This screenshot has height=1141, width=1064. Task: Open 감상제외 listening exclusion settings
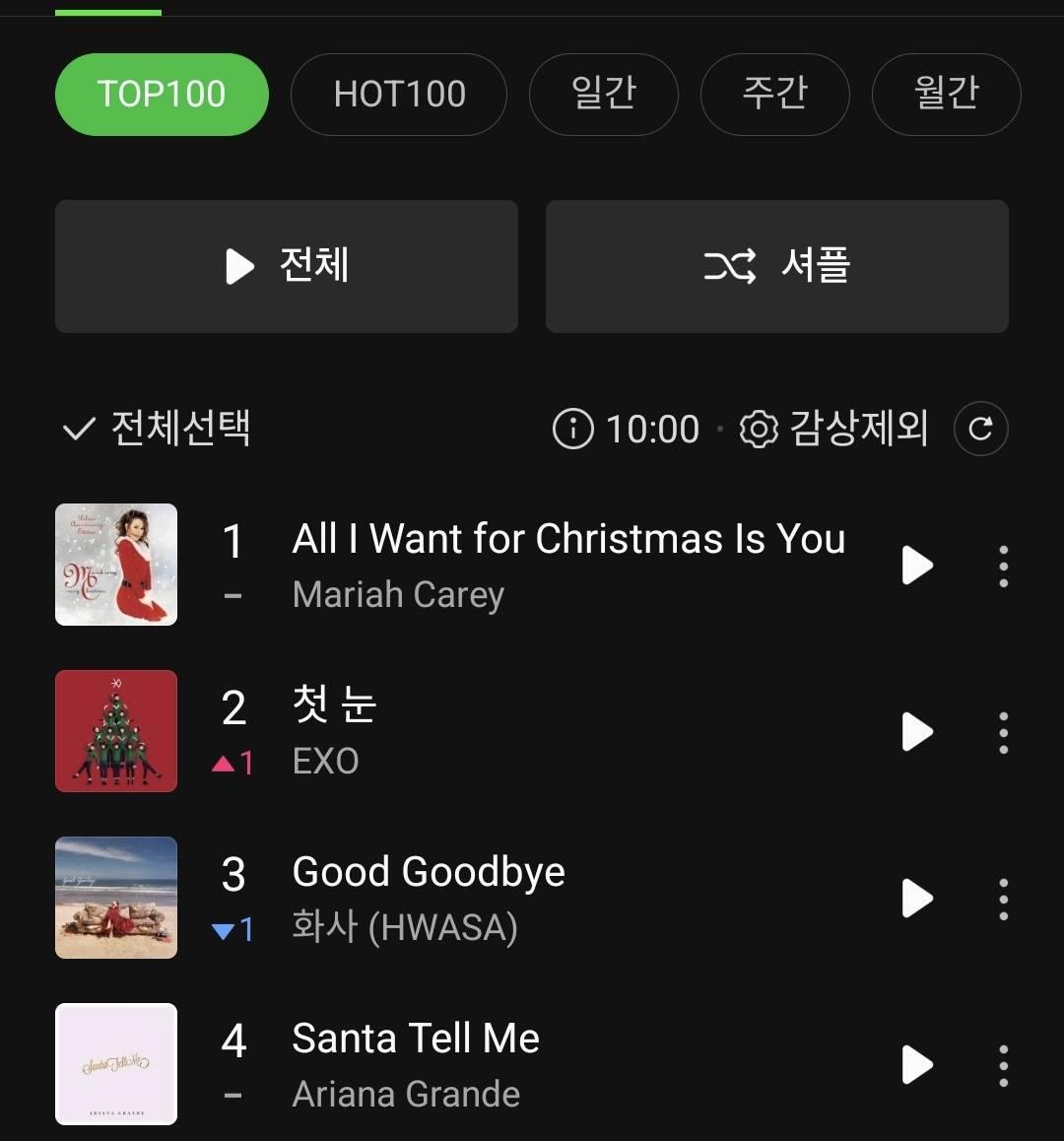pos(834,429)
